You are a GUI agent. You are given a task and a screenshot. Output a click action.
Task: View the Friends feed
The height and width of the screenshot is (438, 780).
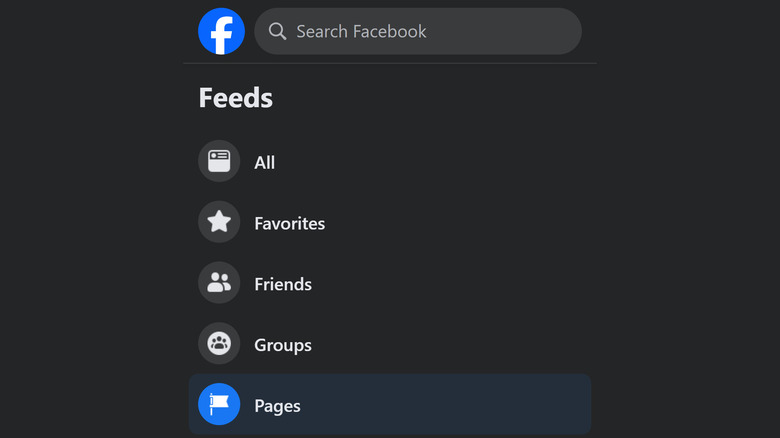click(x=282, y=284)
